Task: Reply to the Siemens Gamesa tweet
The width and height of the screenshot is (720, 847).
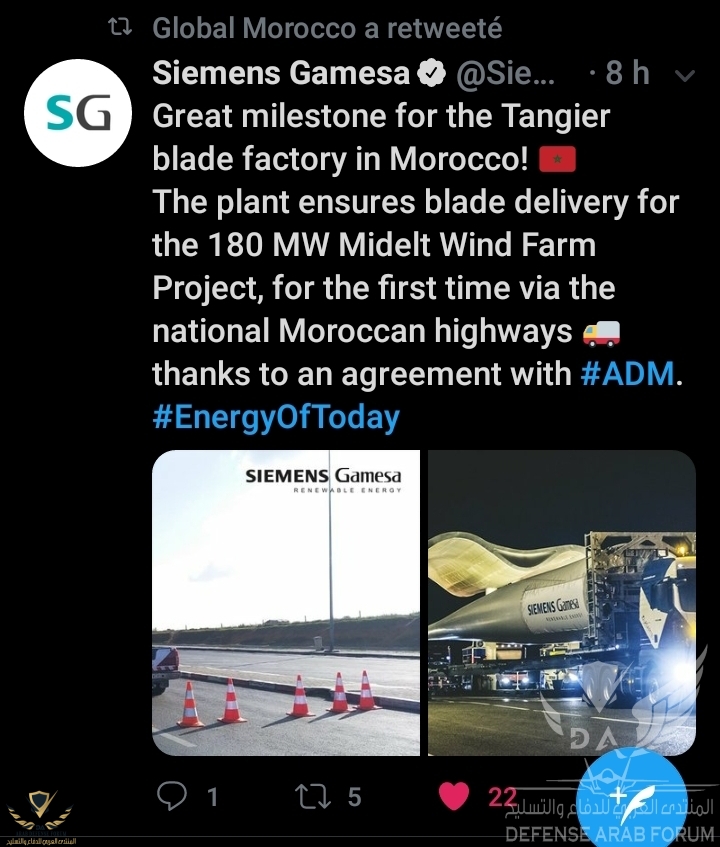Action: (174, 796)
